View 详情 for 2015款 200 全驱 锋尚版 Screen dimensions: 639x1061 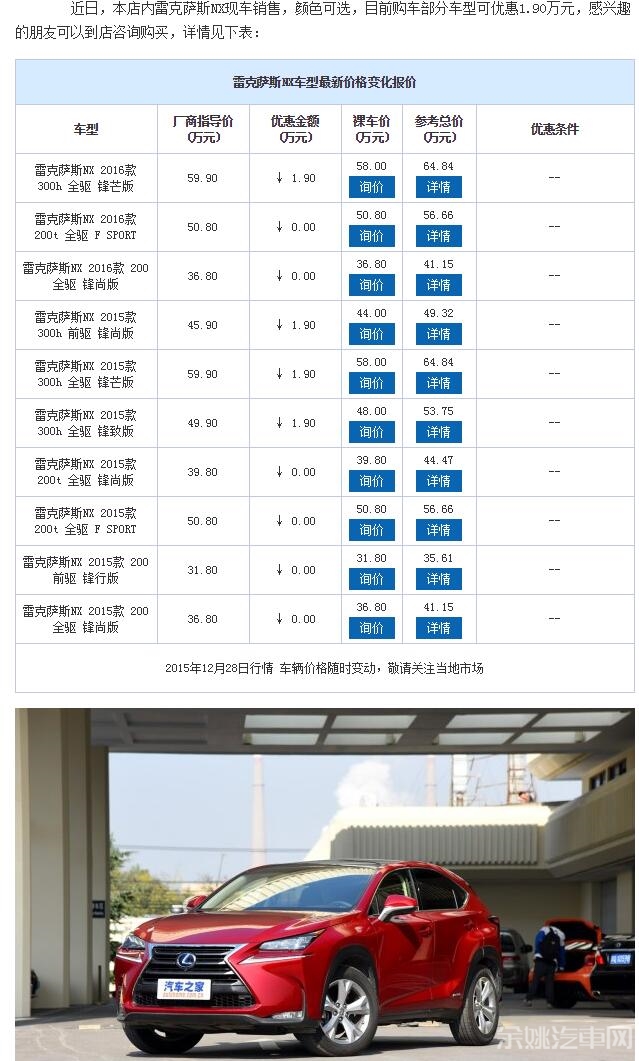pos(439,628)
